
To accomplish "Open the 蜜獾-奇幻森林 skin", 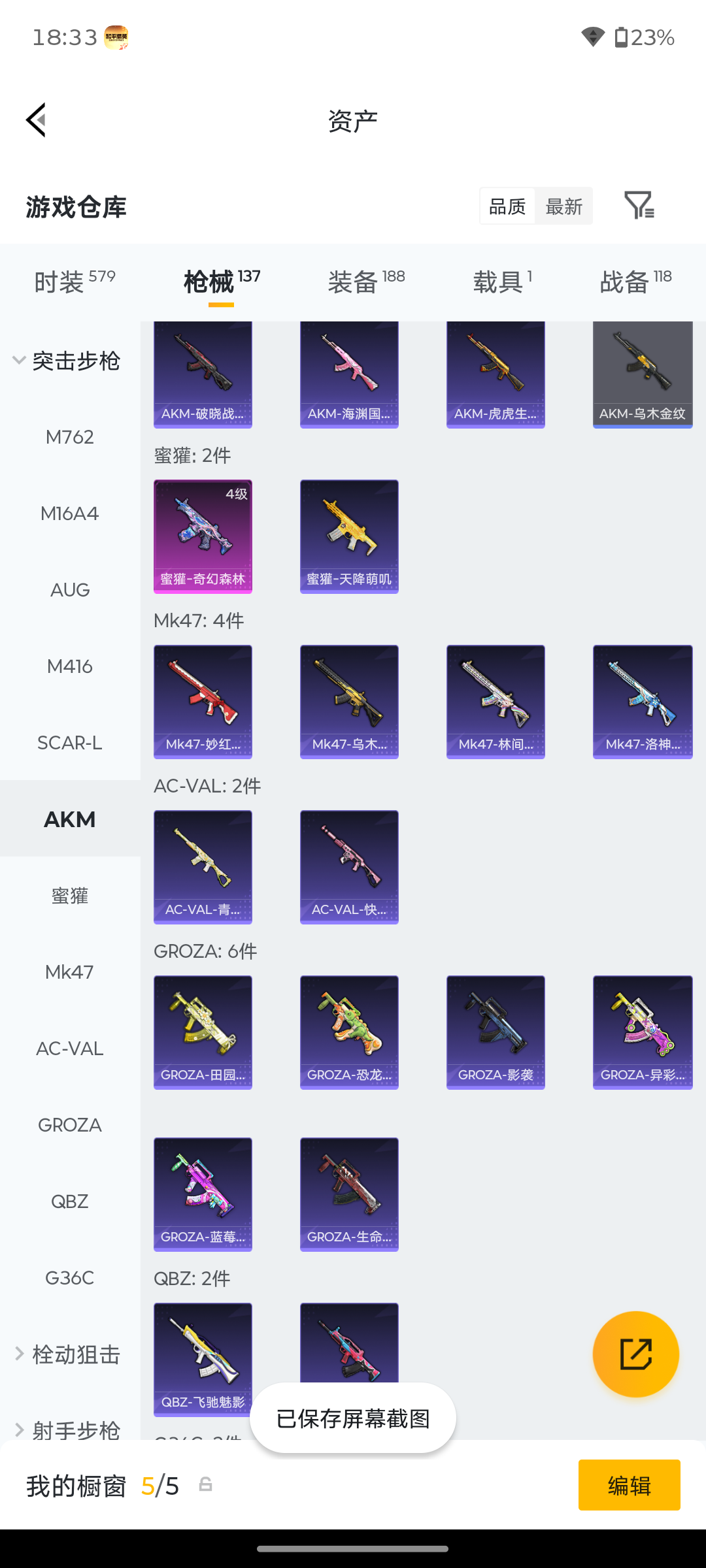I will pos(203,536).
